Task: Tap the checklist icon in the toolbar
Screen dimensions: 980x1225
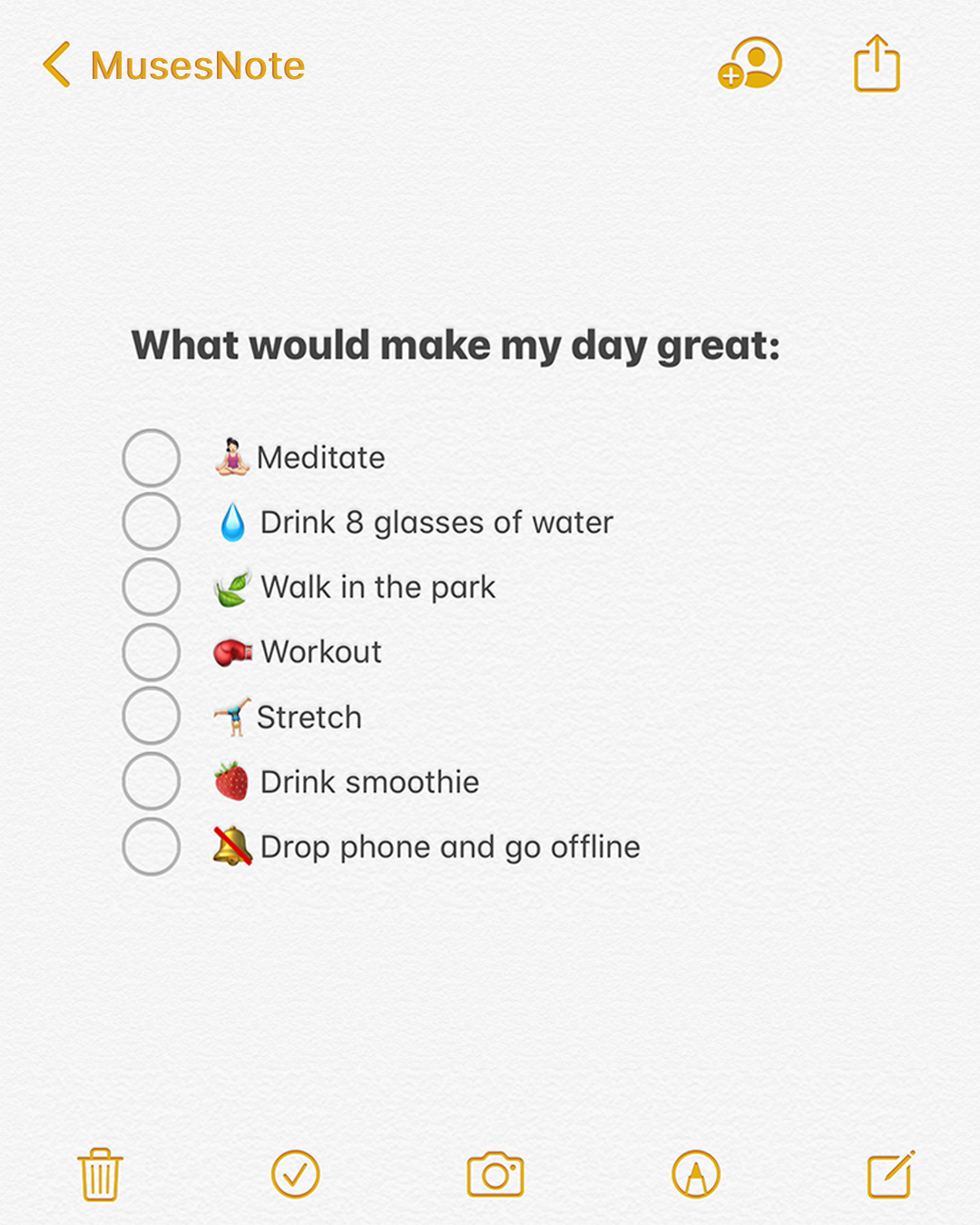Action: (296, 1174)
